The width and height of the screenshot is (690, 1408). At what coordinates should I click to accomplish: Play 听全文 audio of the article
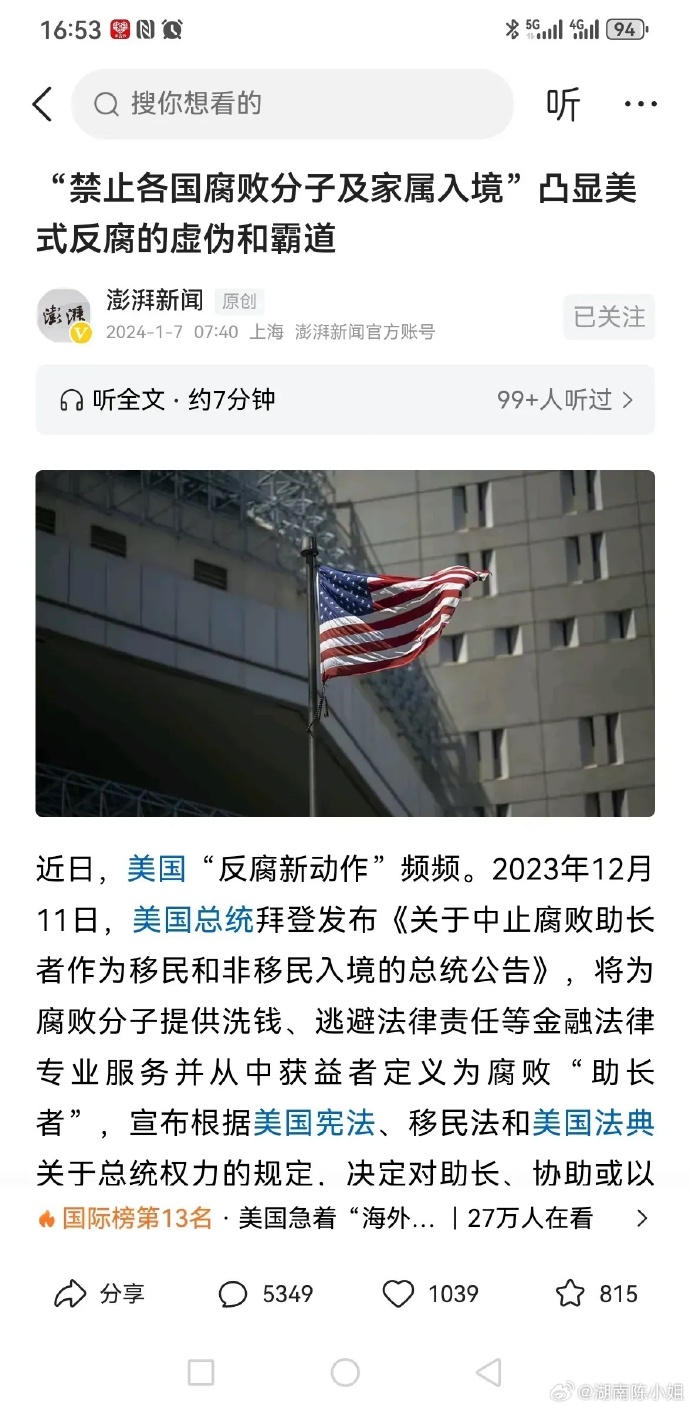click(168, 400)
